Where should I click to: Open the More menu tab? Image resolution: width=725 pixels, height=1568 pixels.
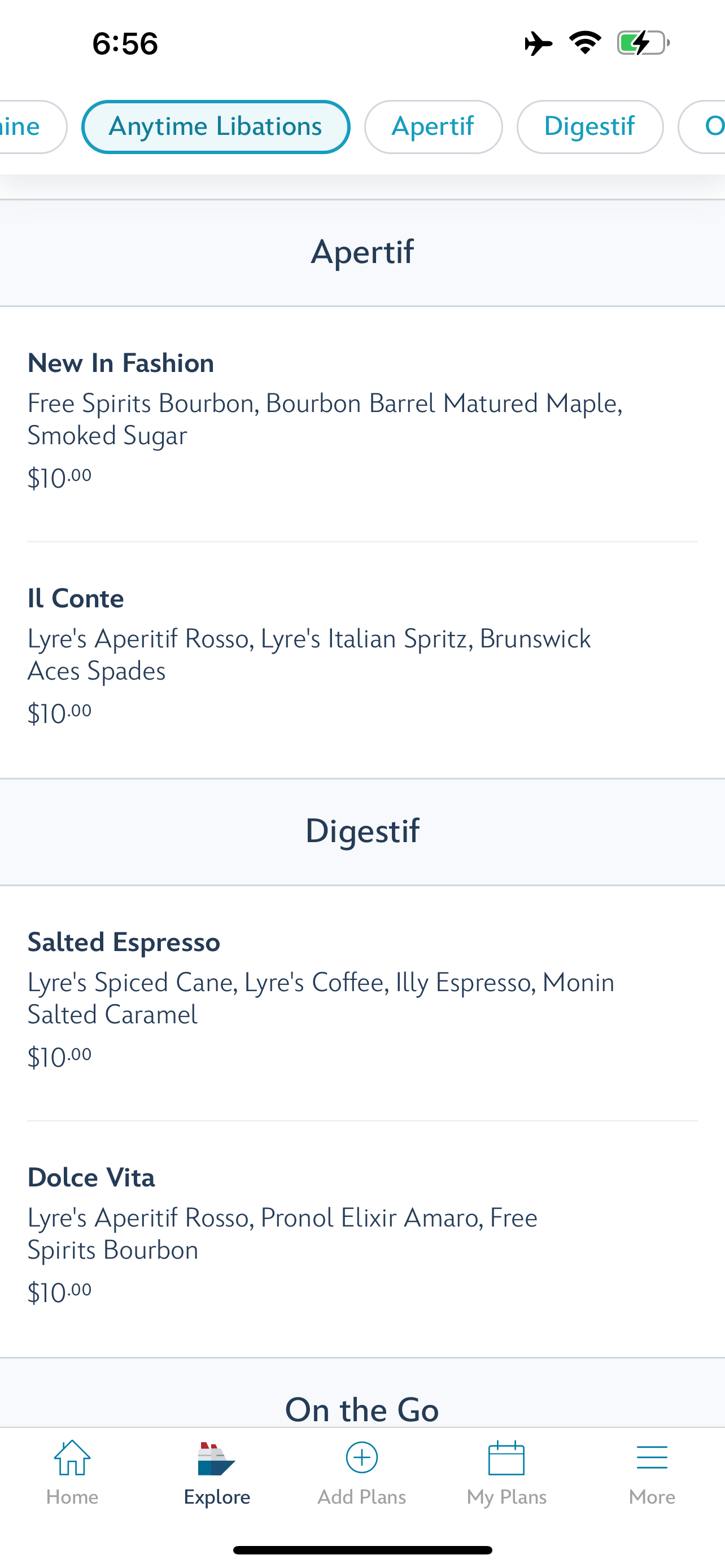[652, 1472]
